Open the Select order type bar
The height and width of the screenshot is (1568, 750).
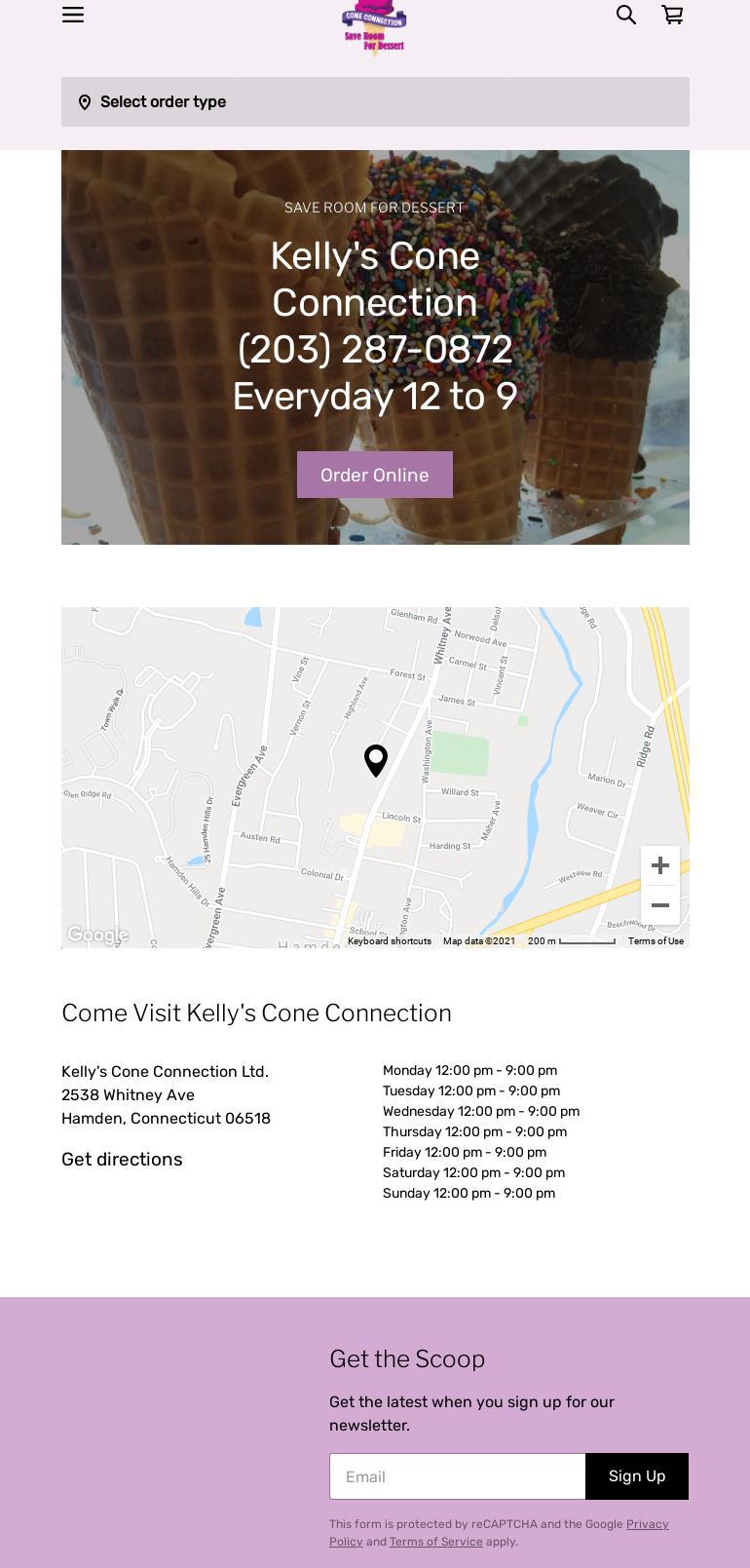coord(375,101)
